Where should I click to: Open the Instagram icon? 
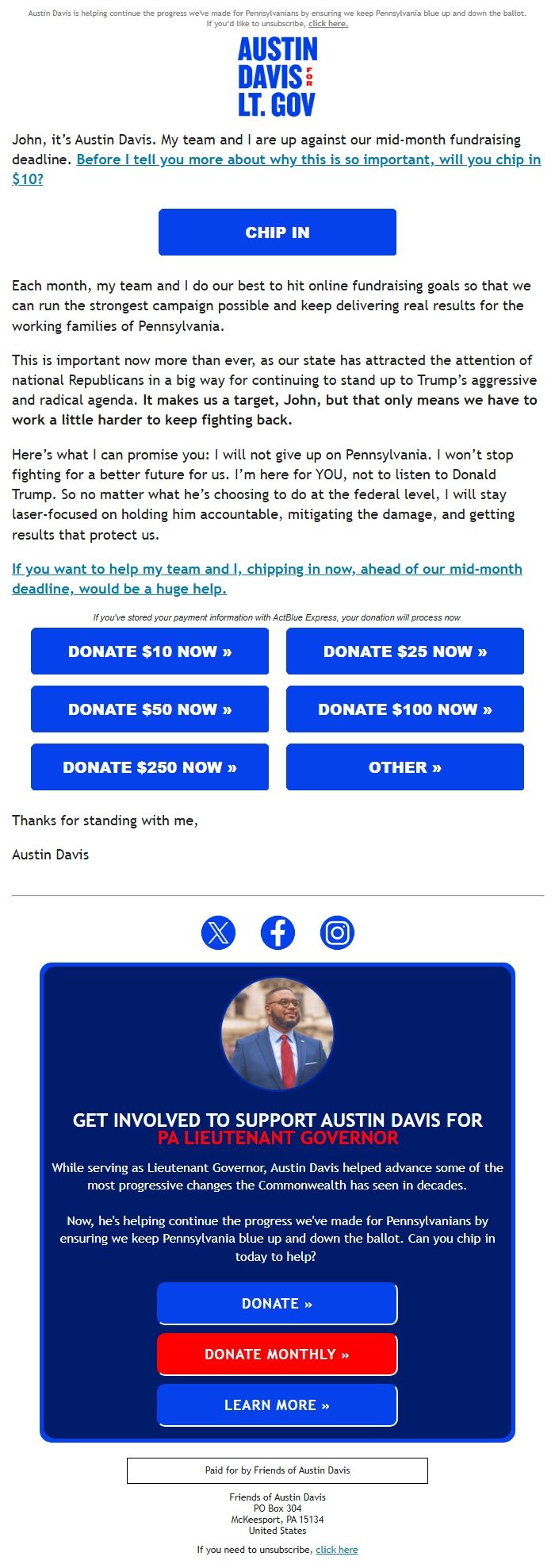point(337,932)
